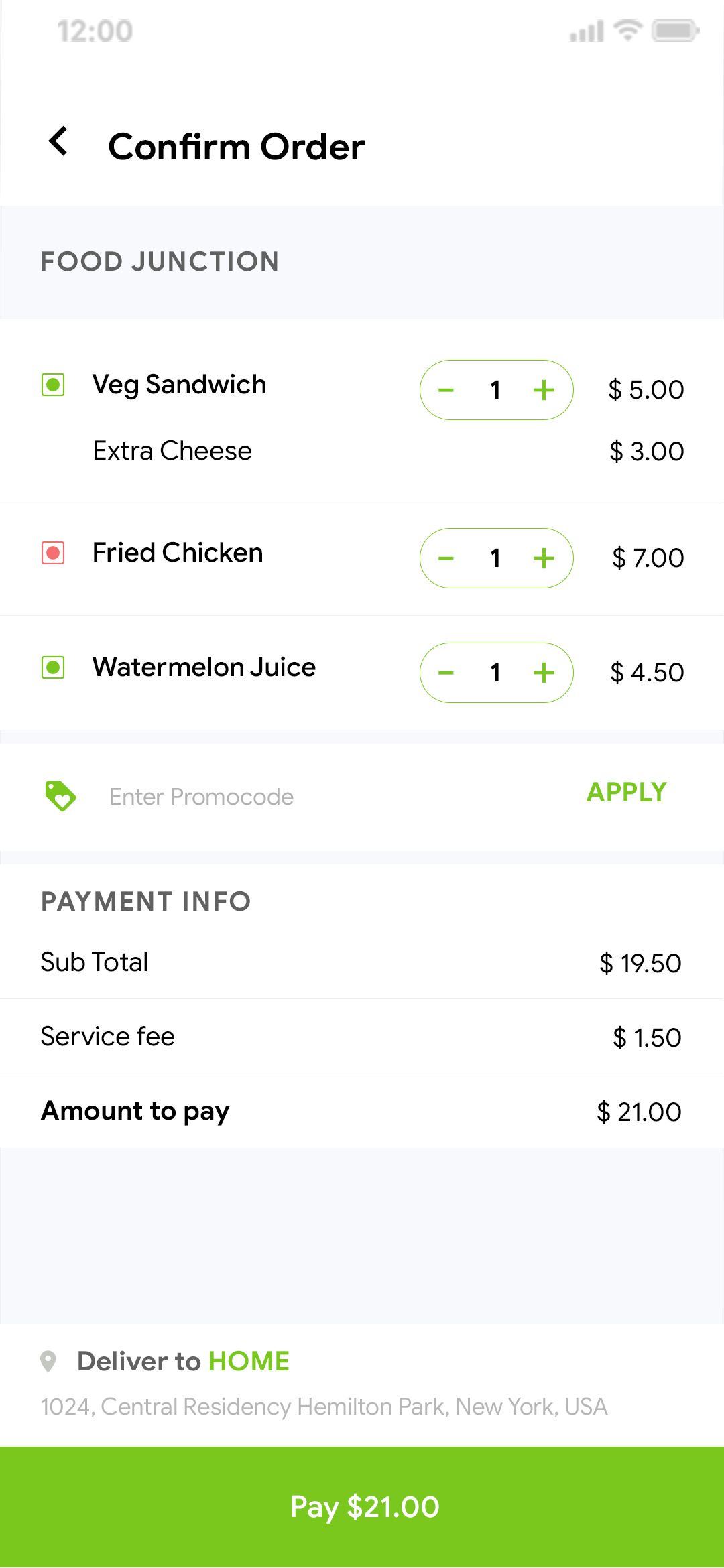Click the Fried Chicken item name
This screenshot has width=724, height=1568.
point(177,552)
